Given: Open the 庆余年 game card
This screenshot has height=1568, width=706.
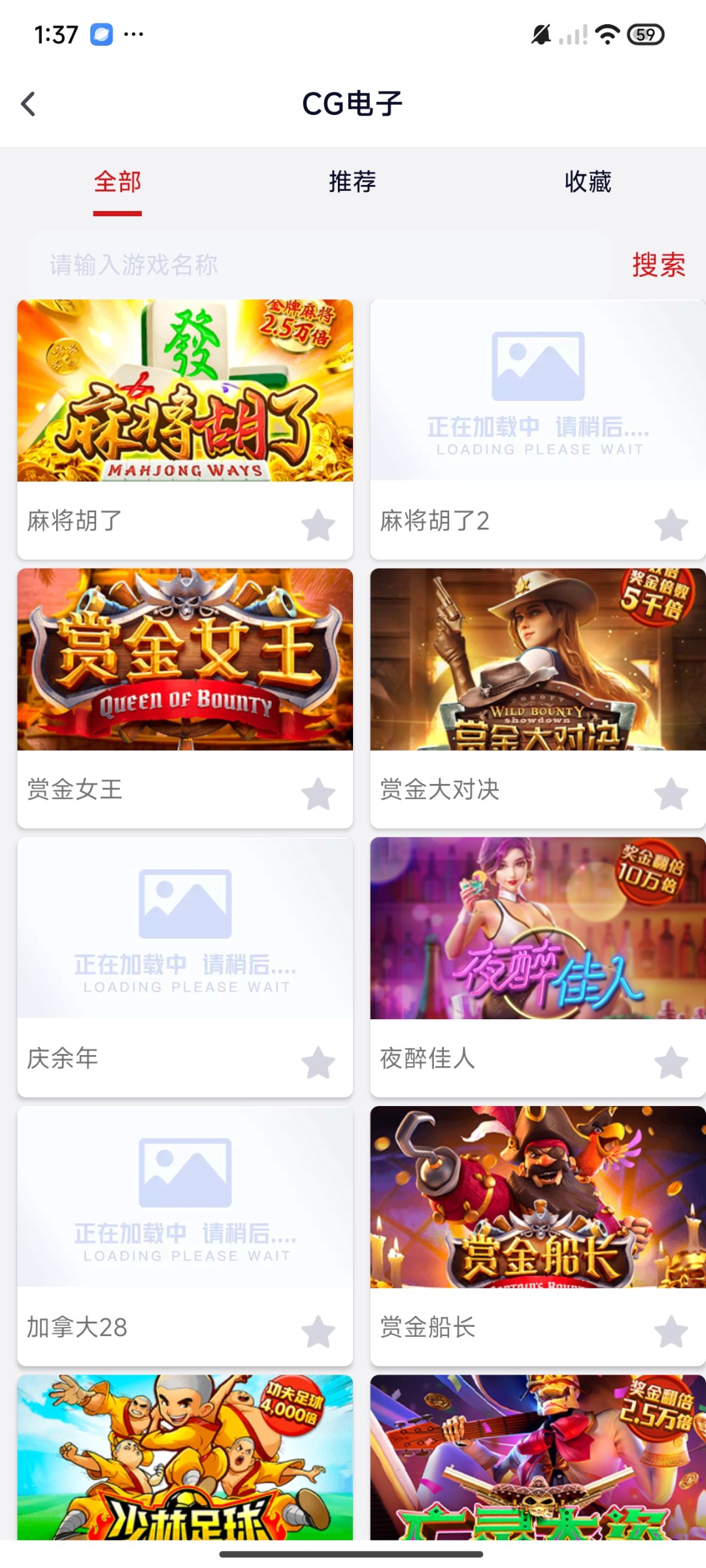Looking at the screenshot, I should tap(185, 928).
